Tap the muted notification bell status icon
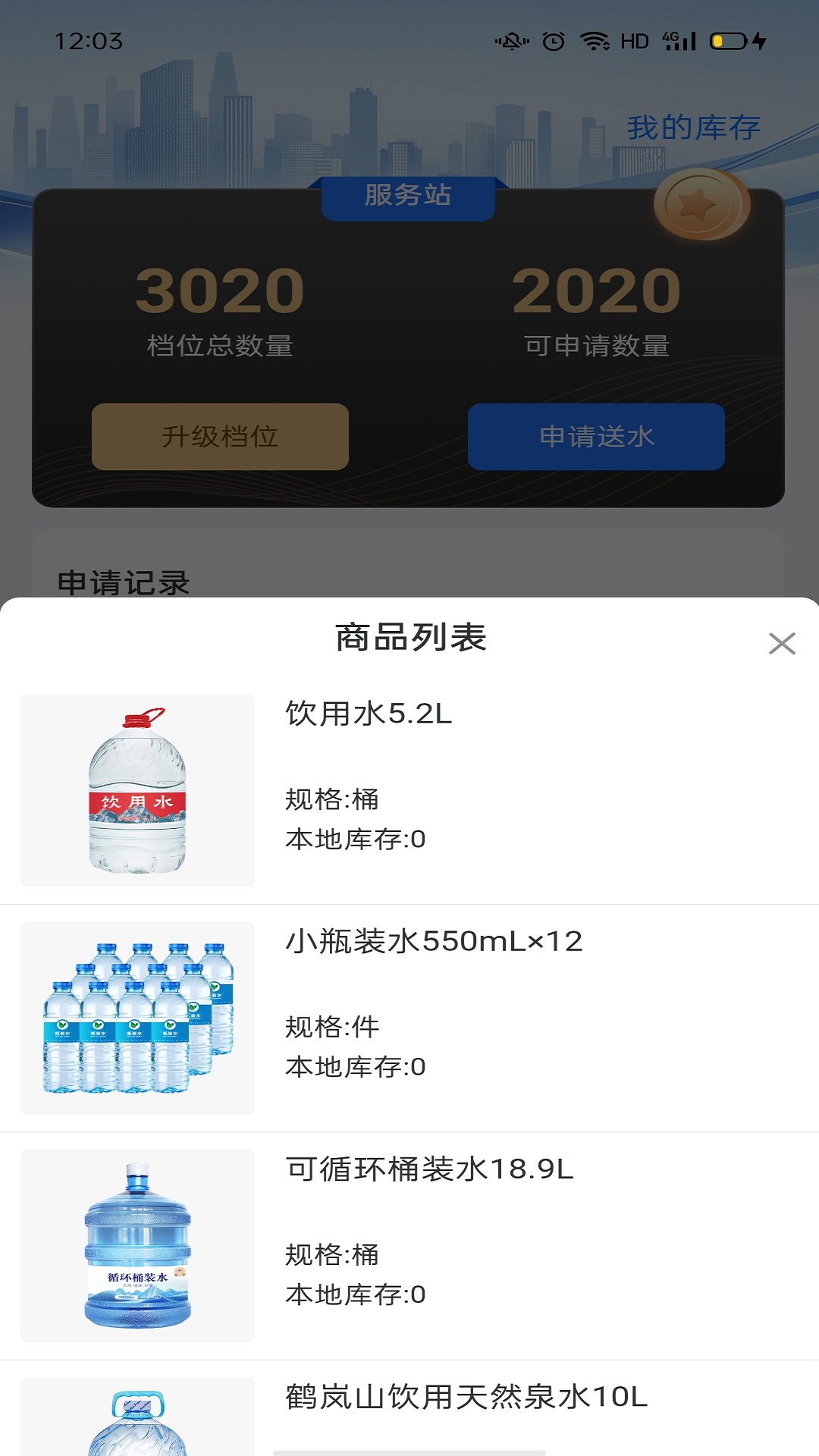Image resolution: width=819 pixels, height=1456 pixels. point(512,42)
